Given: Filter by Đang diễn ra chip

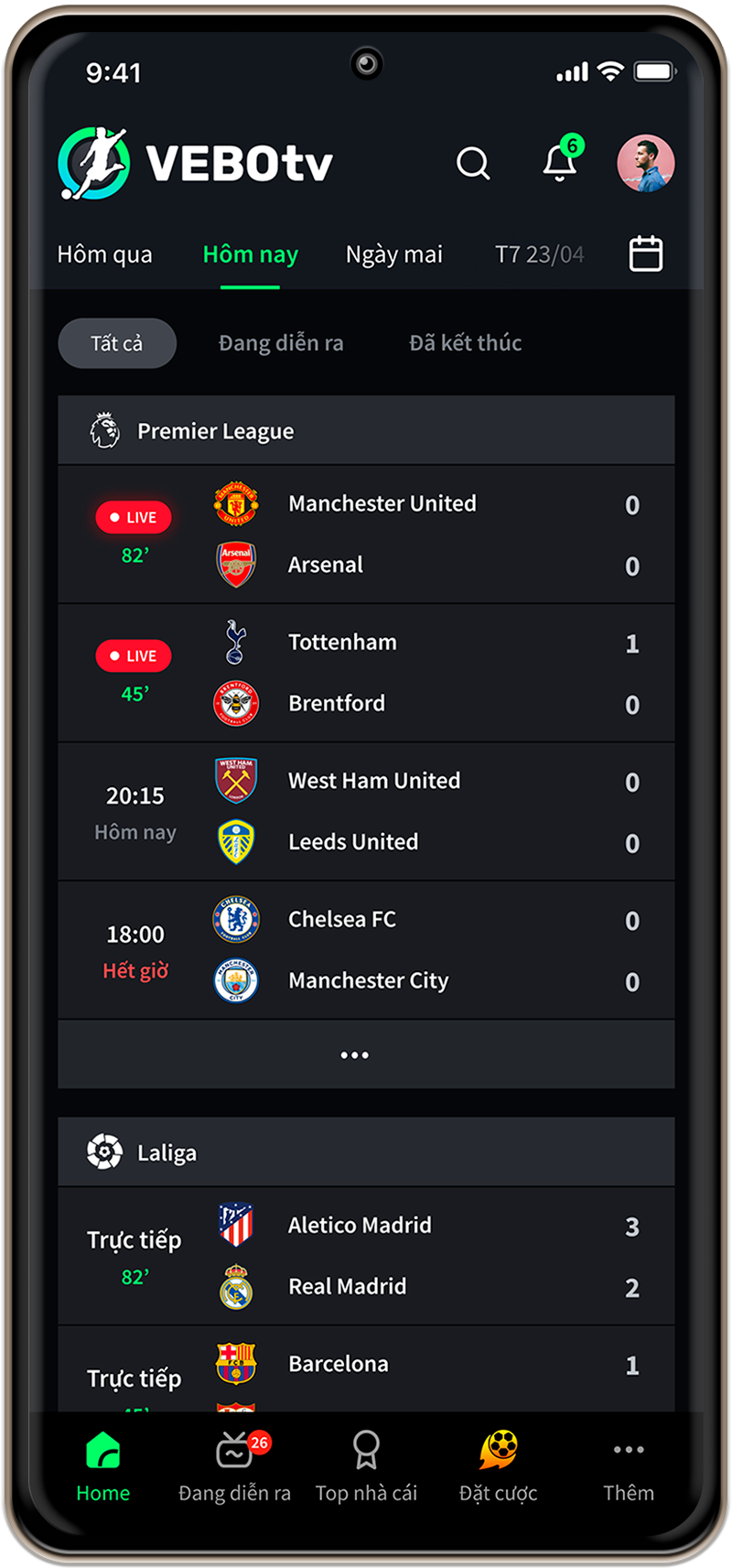Looking at the screenshot, I should coord(281,343).
